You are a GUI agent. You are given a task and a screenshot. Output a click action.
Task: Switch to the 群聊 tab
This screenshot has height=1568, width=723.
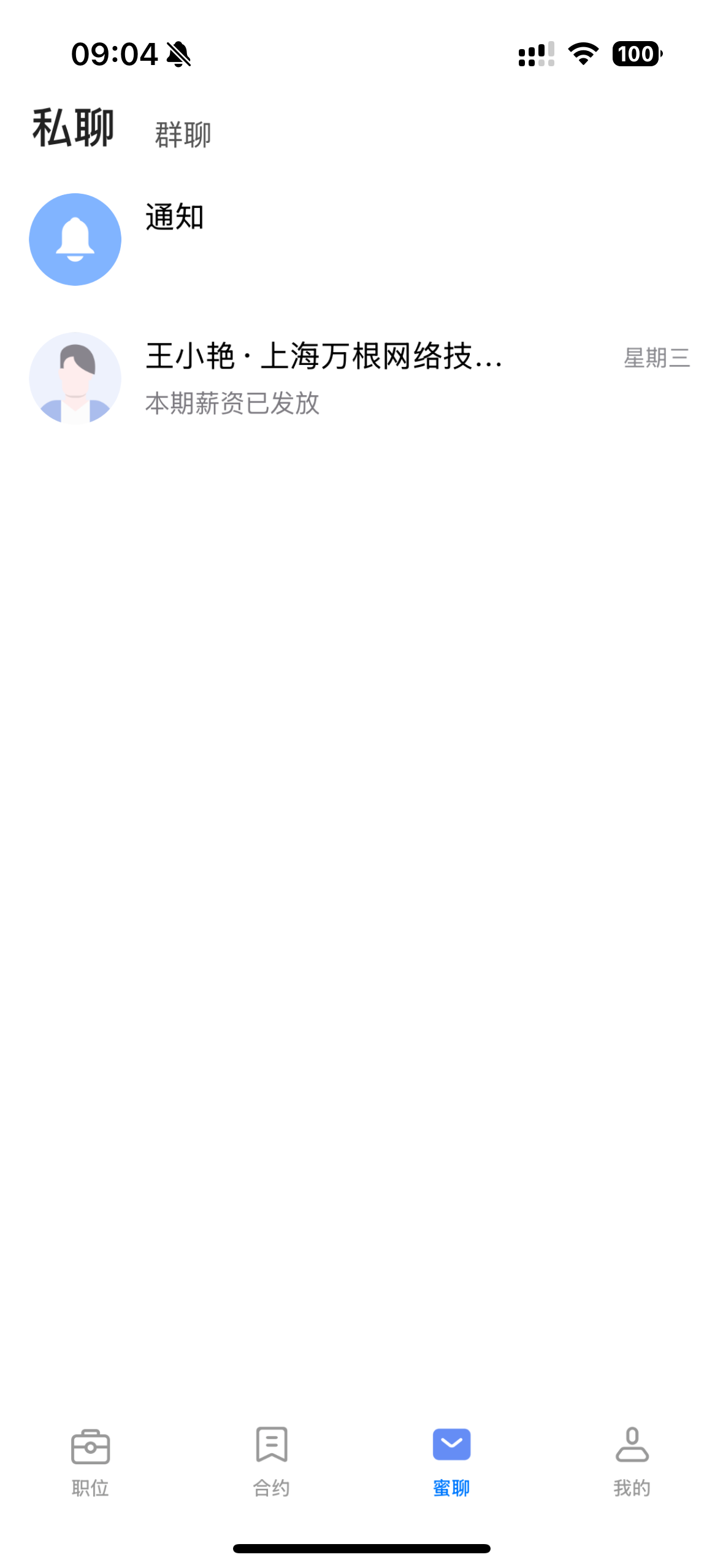pos(182,134)
